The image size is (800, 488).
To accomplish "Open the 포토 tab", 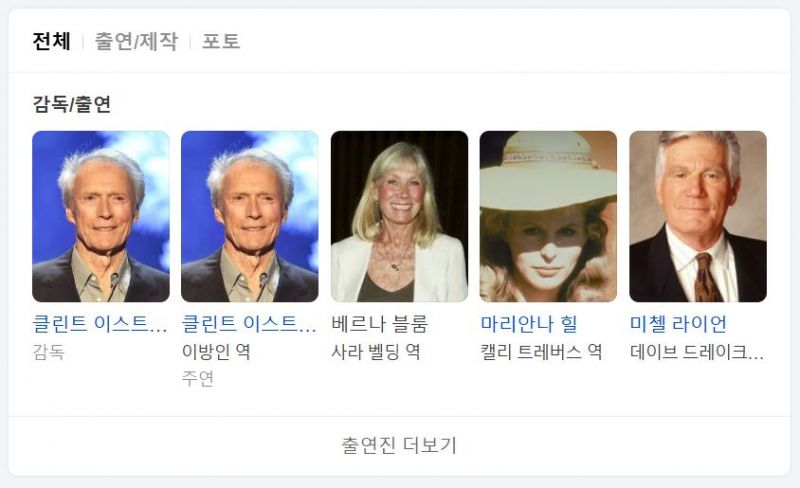I will pos(221,41).
